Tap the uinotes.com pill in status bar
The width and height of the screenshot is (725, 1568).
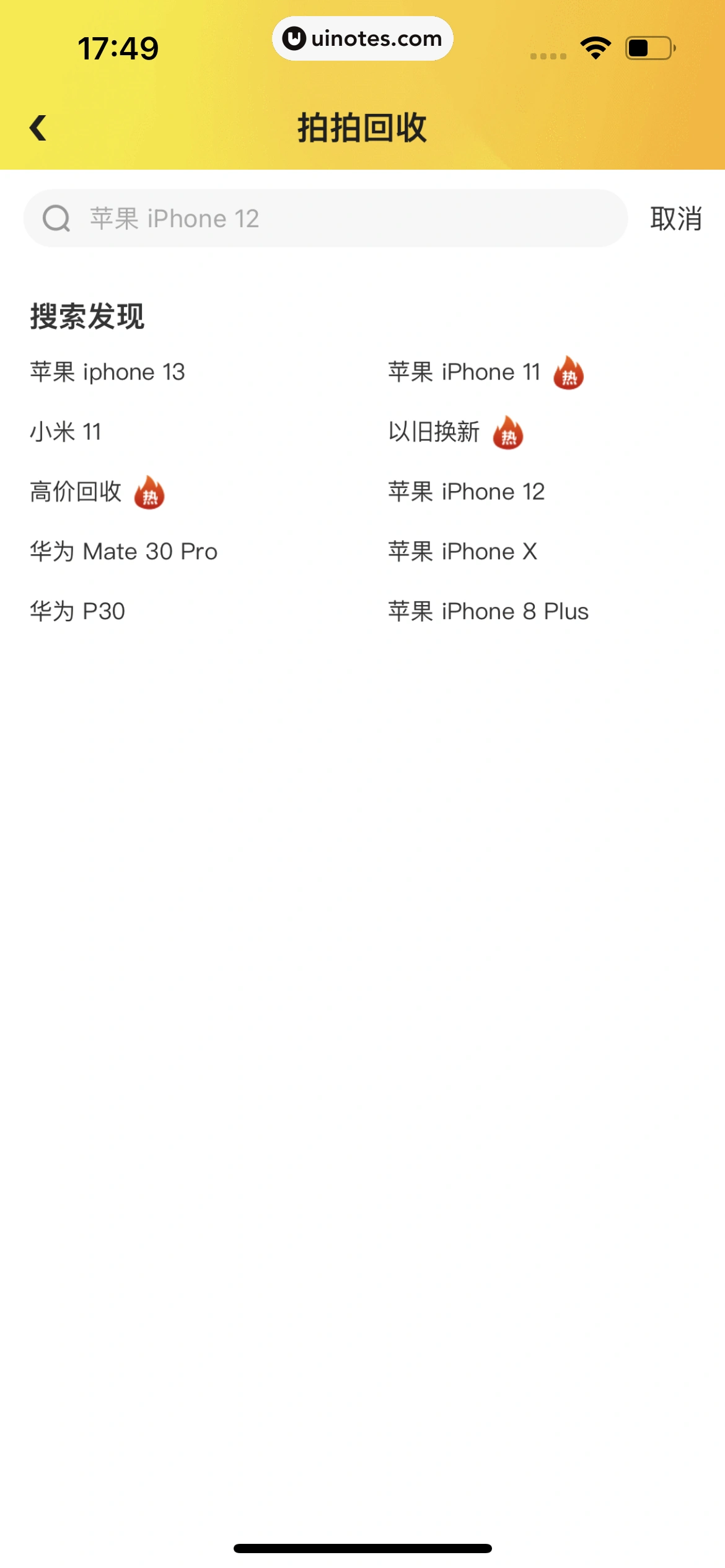pyautogui.click(x=362, y=38)
